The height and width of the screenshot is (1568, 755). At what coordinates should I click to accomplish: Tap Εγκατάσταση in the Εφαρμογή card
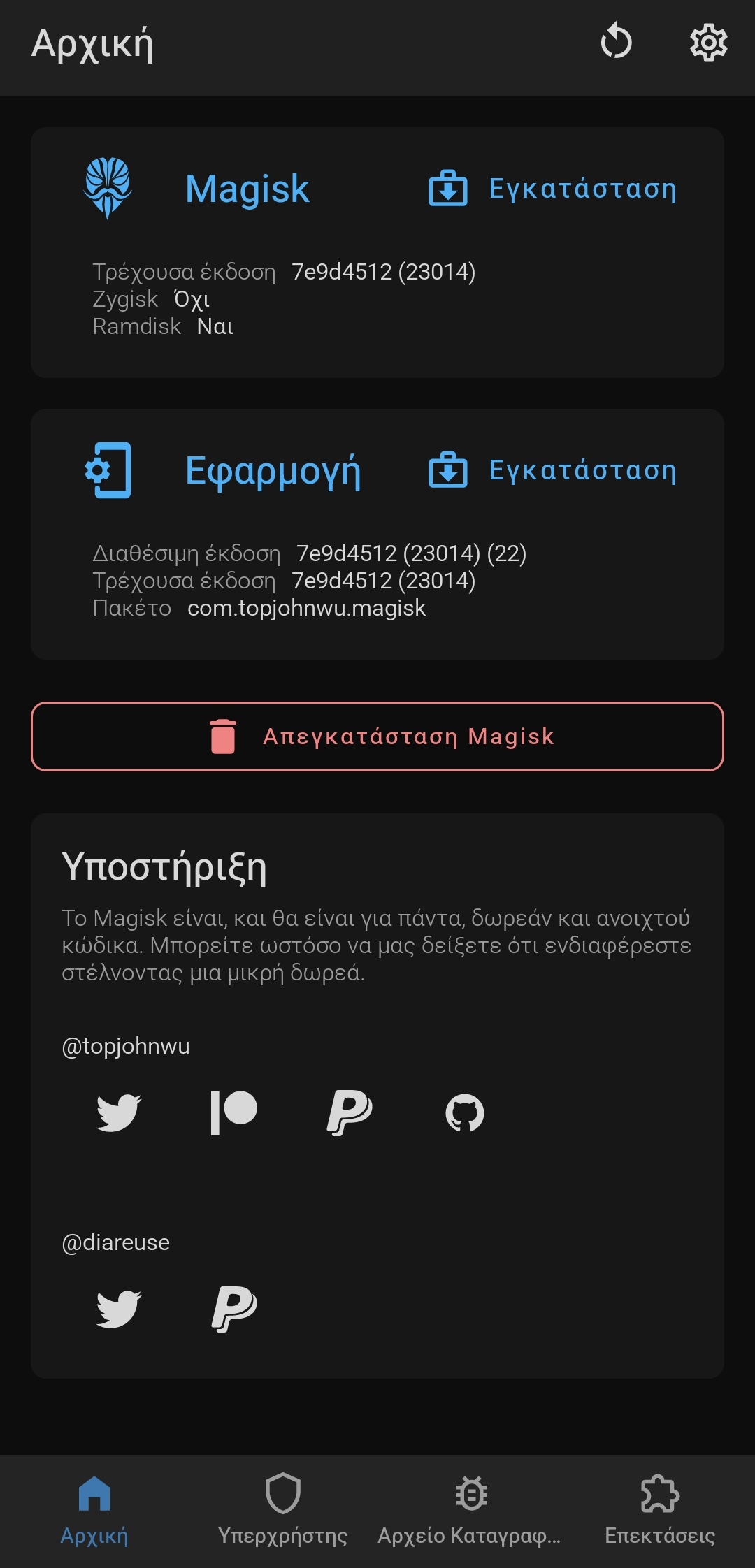tap(553, 470)
